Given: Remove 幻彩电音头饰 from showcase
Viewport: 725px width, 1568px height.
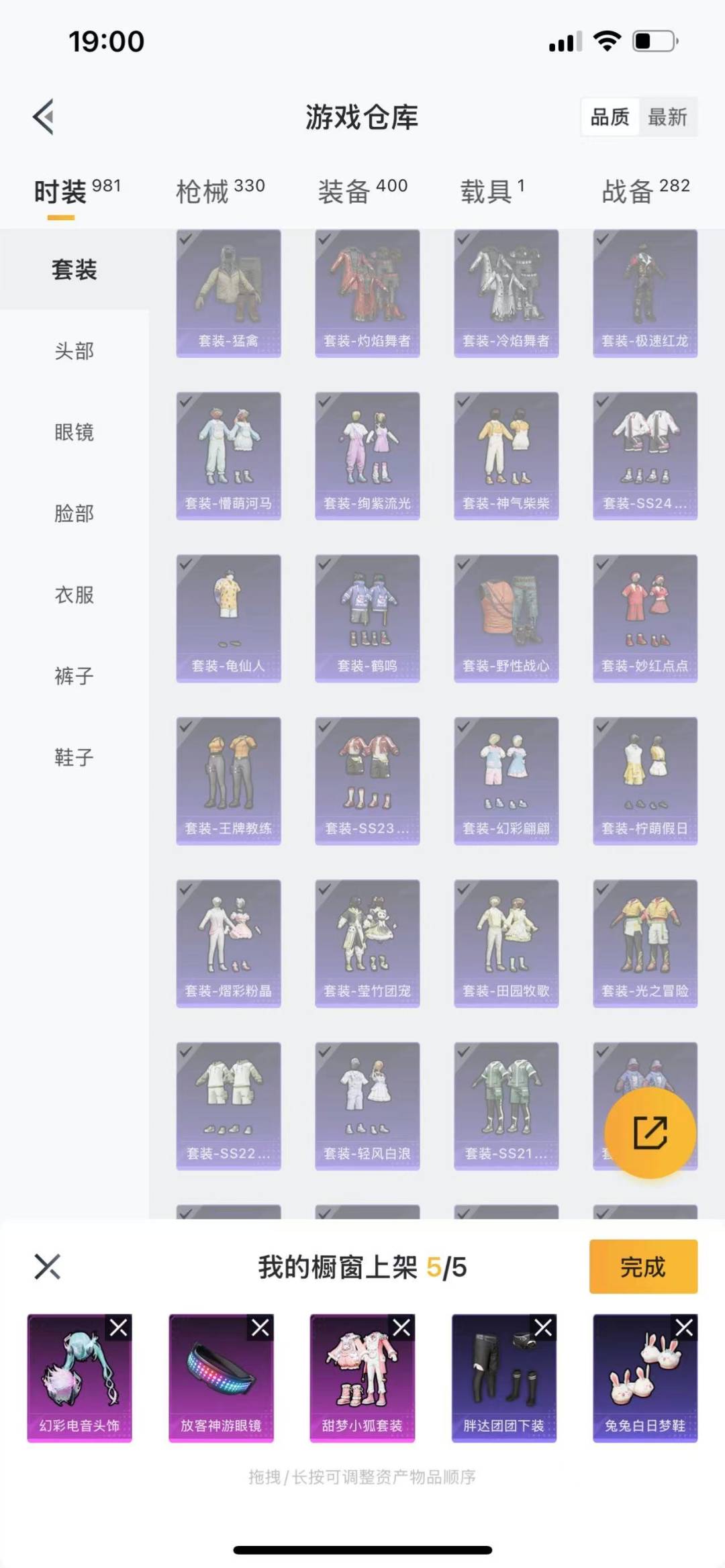Looking at the screenshot, I should tap(119, 1328).
